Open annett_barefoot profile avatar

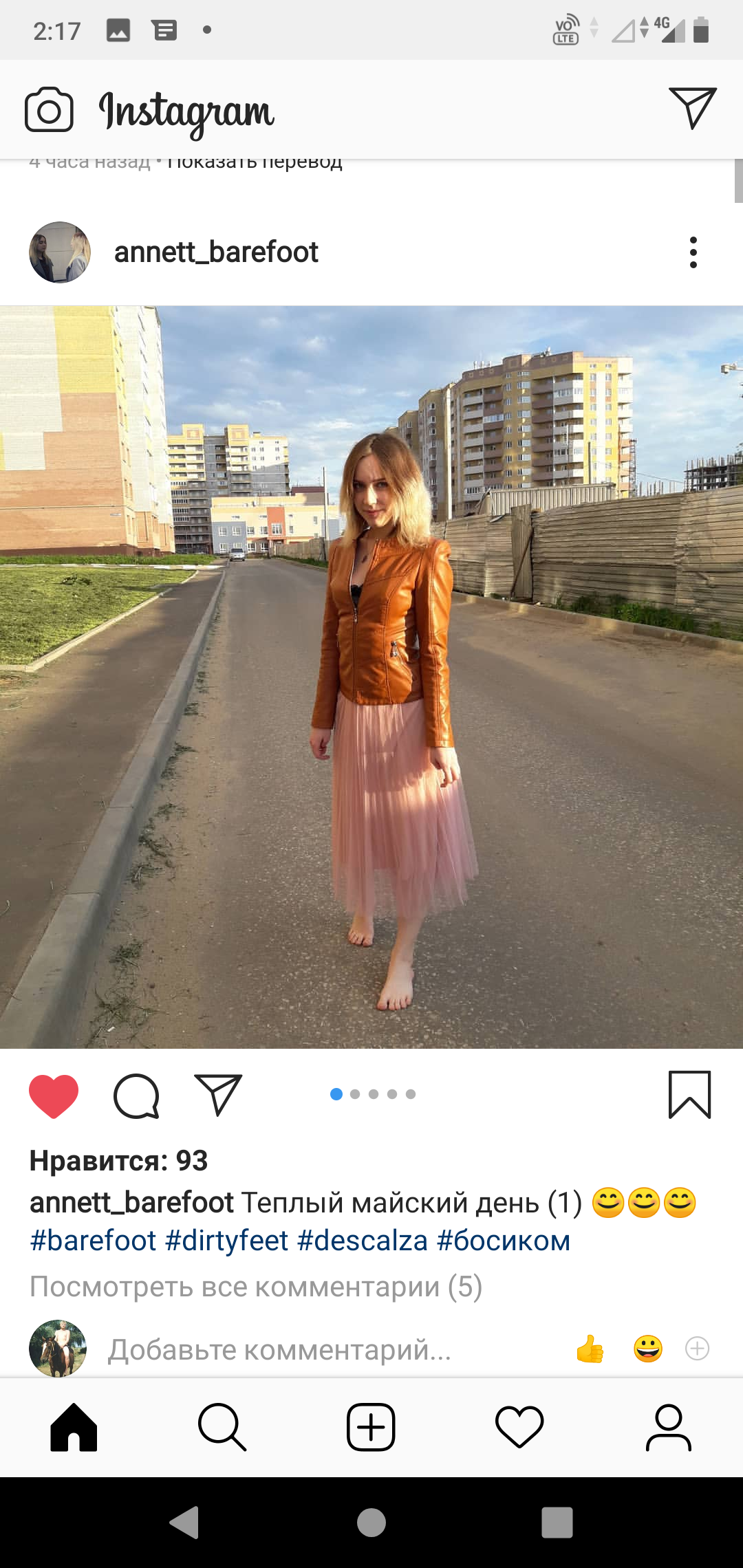point(60,252)
